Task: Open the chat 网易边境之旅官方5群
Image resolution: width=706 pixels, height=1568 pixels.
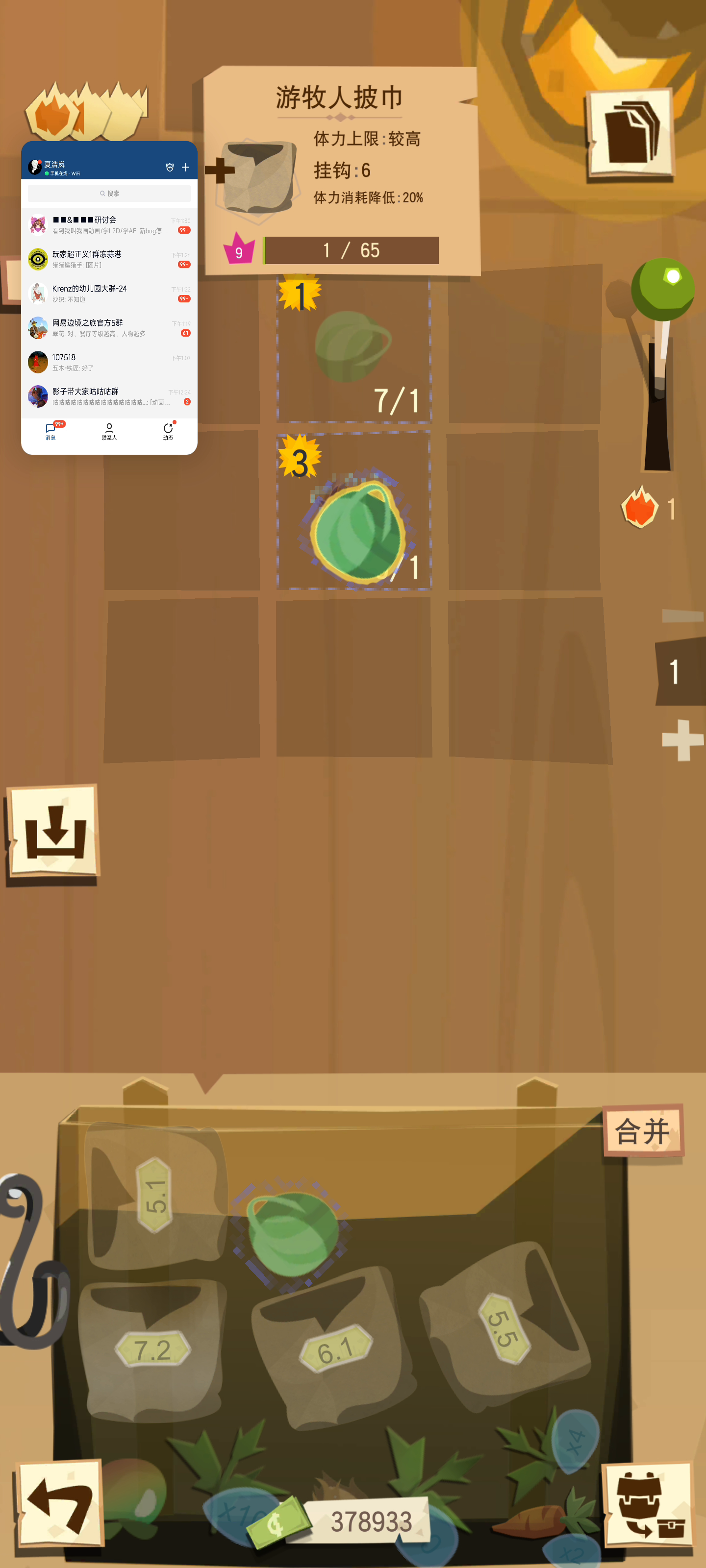Action: (x=109, y=327)
